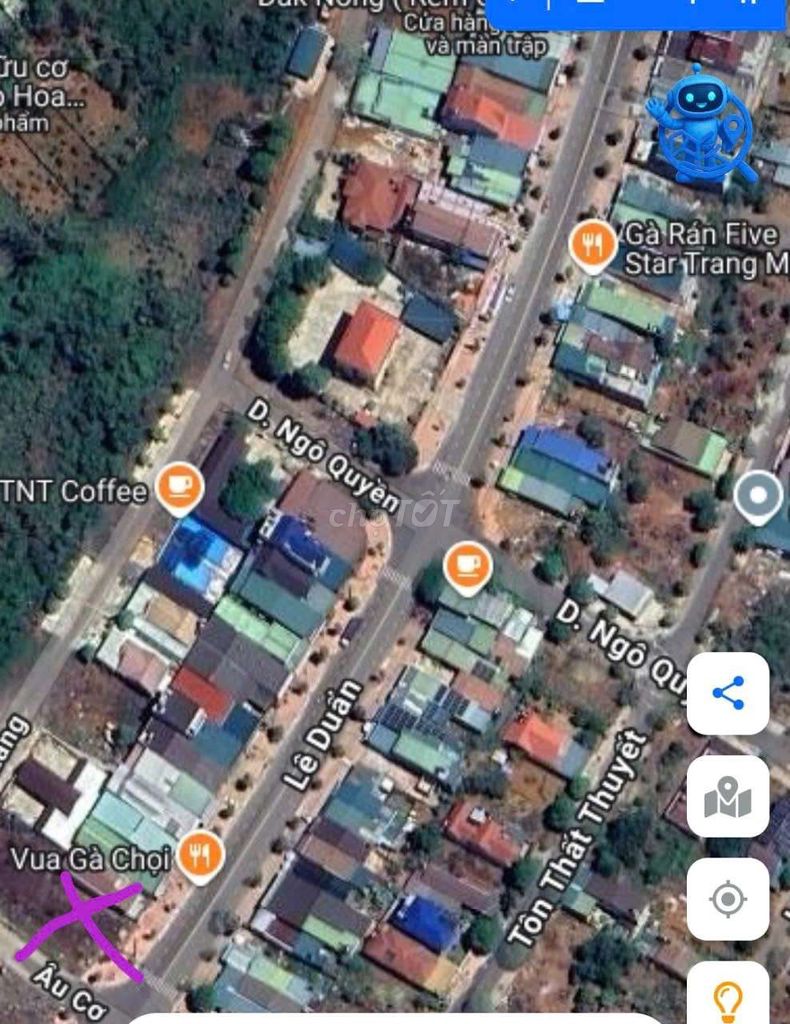This screenshot has height=1024, width=790.
Task: Open the robot assistant icon
Action: coord(701,122)
